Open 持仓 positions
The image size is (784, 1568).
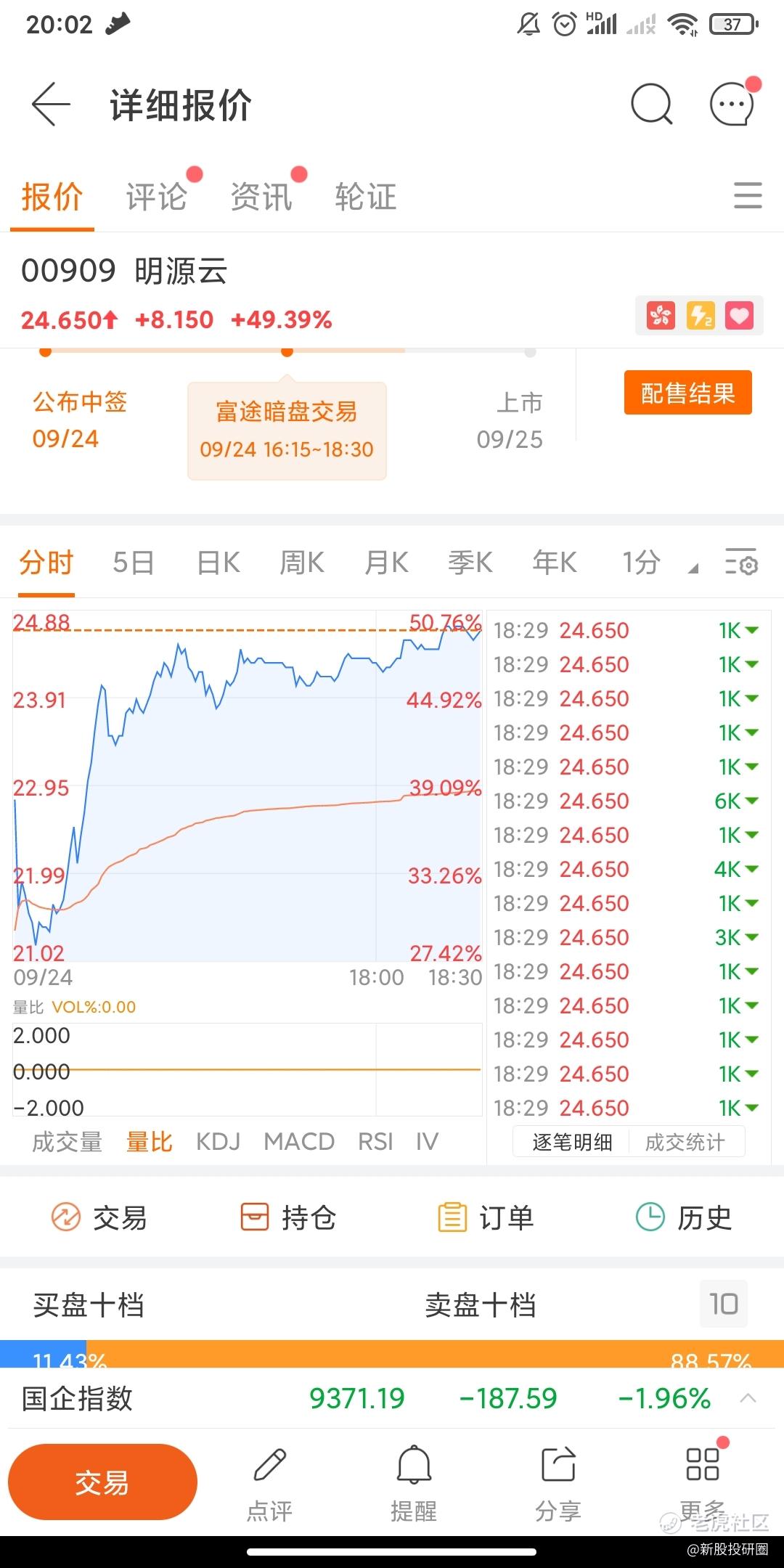(288, 1217)
